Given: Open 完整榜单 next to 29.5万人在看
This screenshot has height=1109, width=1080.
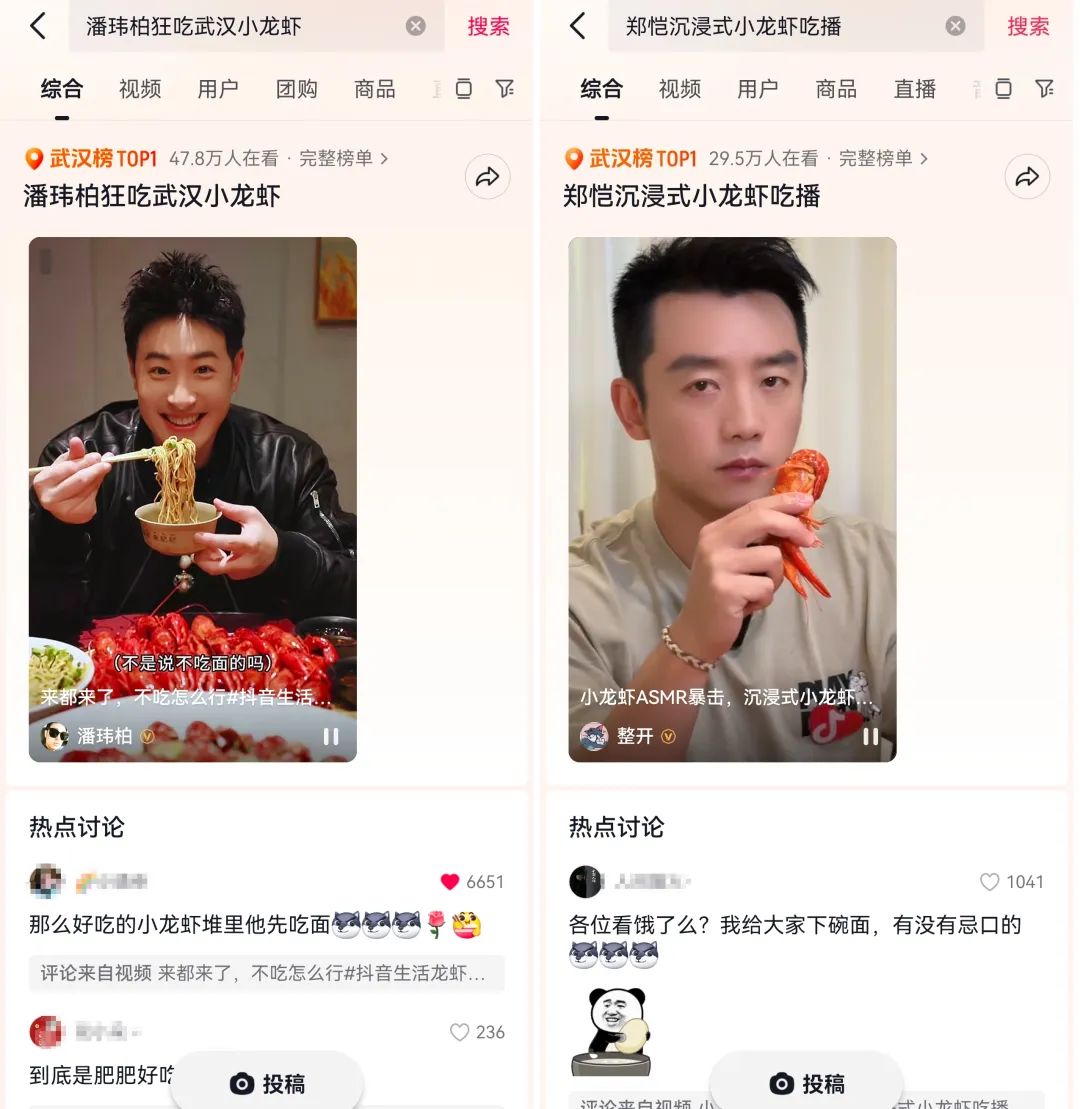Looking at the screenshot, I should 883,158.
